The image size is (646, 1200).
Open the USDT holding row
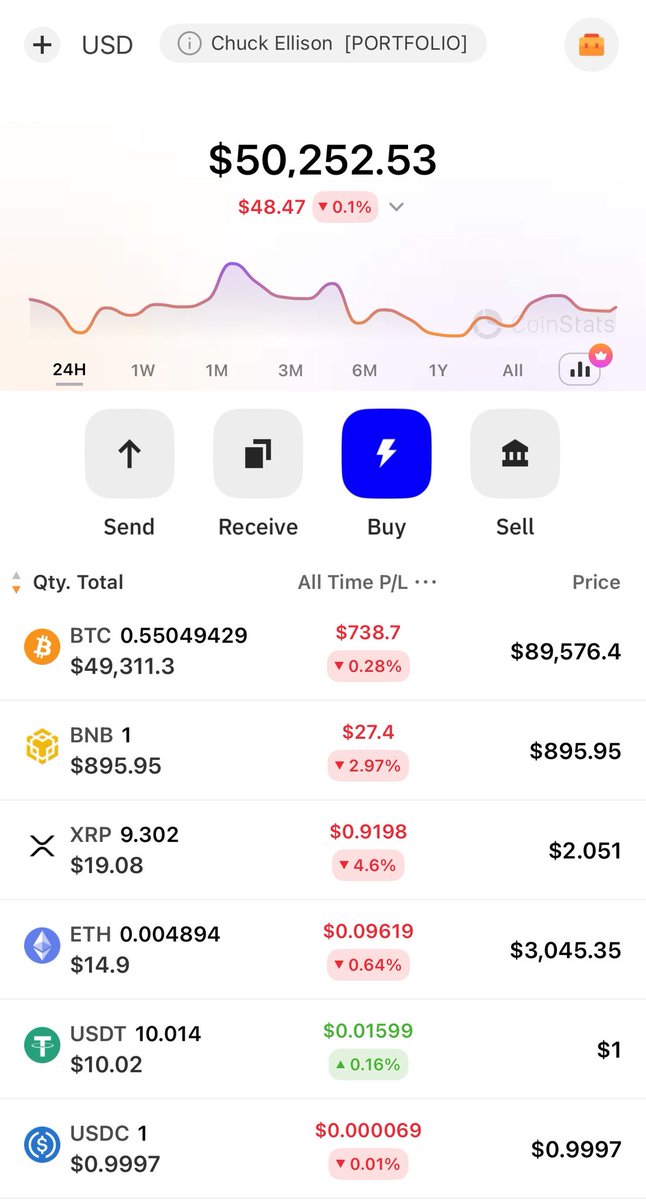(323, 1049)
